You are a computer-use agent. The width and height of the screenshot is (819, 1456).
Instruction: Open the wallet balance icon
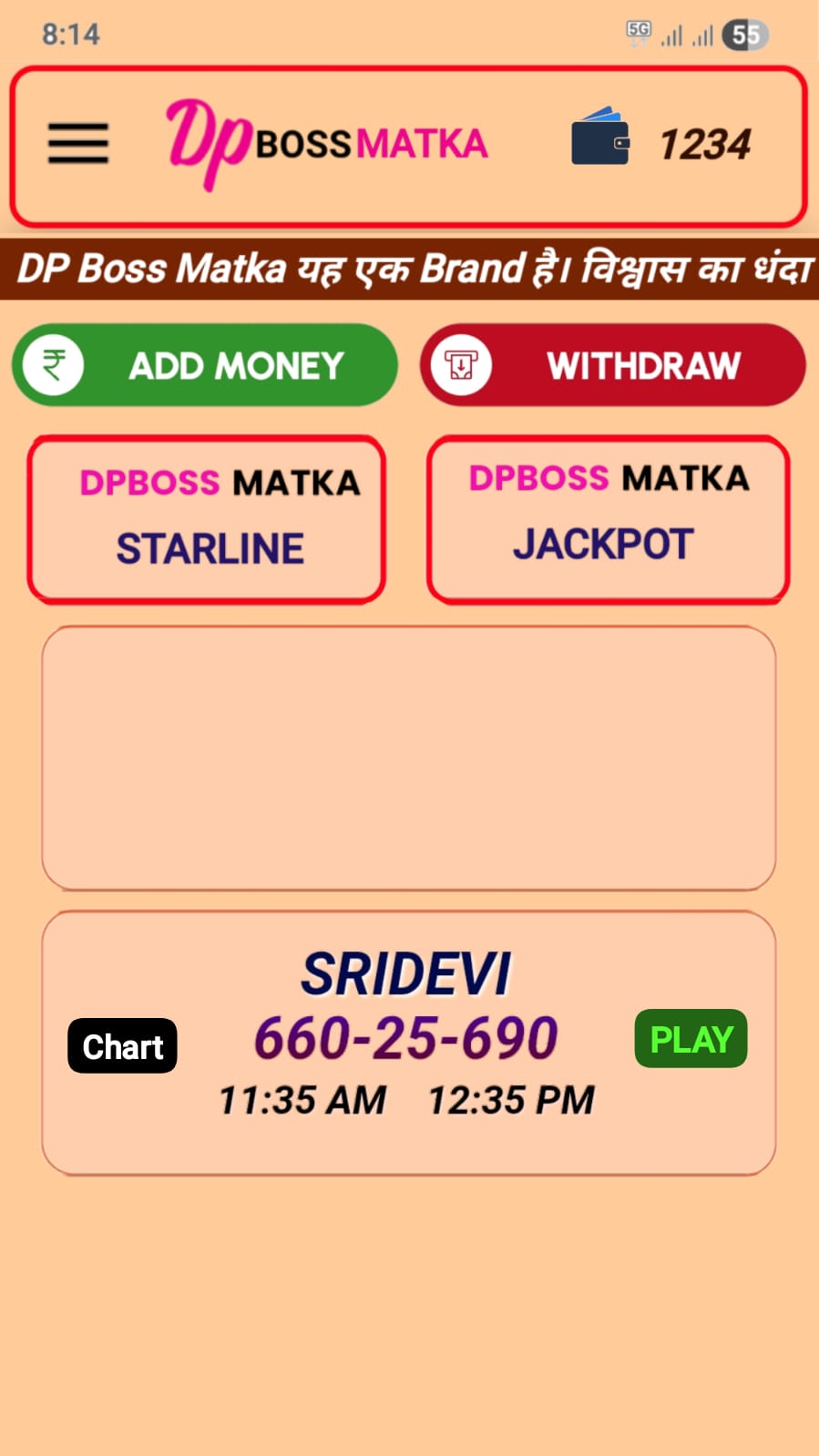600,138
